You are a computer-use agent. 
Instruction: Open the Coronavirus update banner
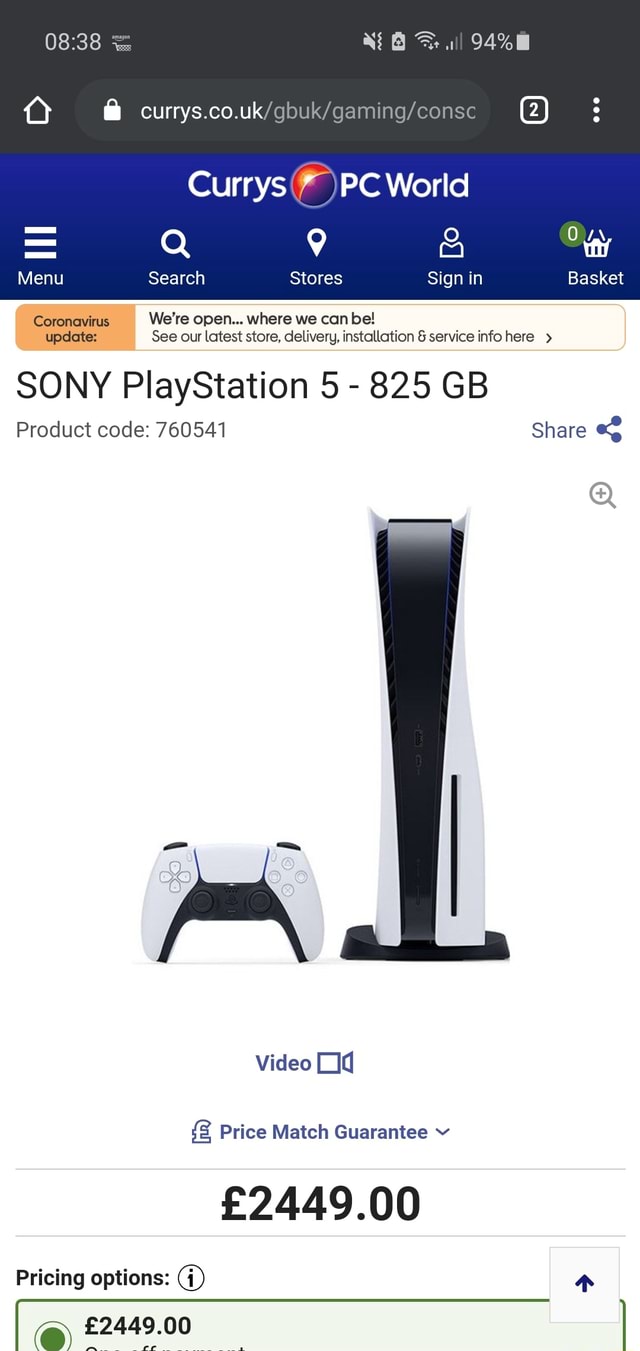tap(320, 328)
